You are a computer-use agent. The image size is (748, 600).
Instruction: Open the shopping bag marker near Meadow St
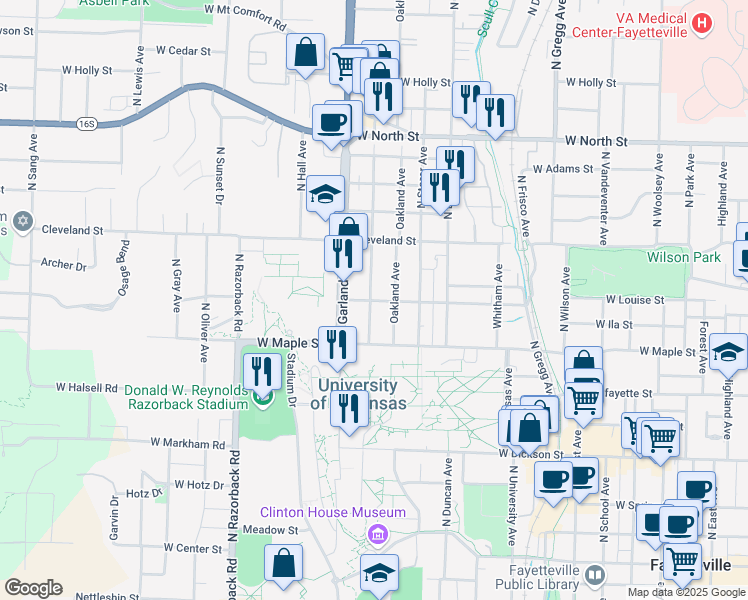click(x=284, y=563)
